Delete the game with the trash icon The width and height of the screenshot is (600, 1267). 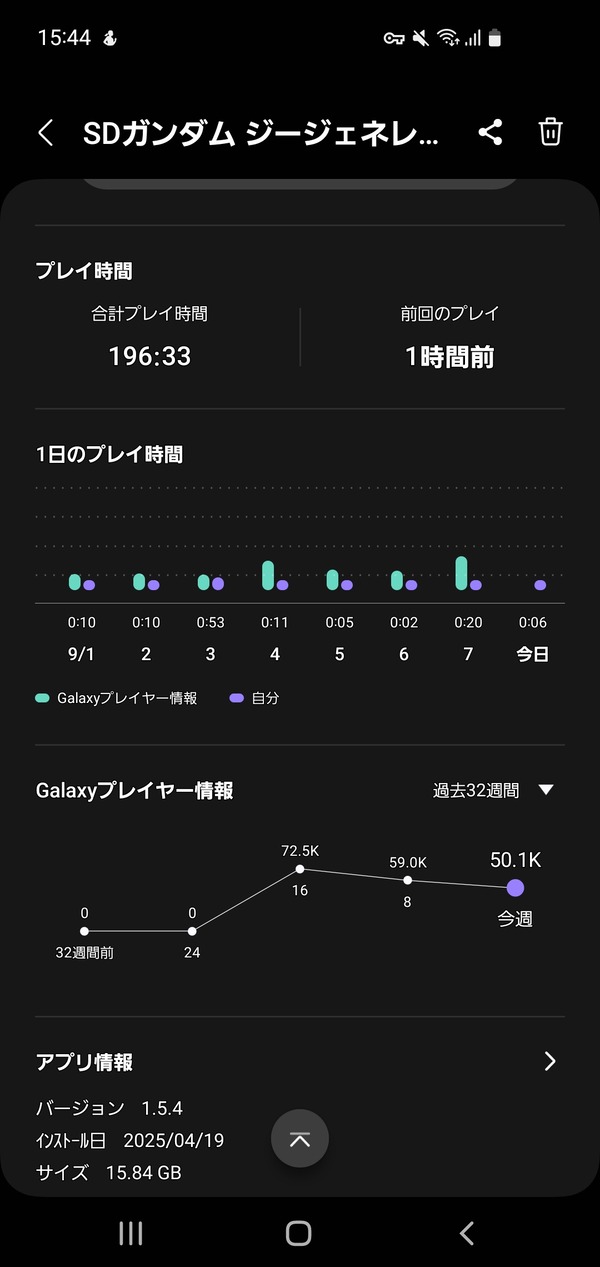point(551,132)
